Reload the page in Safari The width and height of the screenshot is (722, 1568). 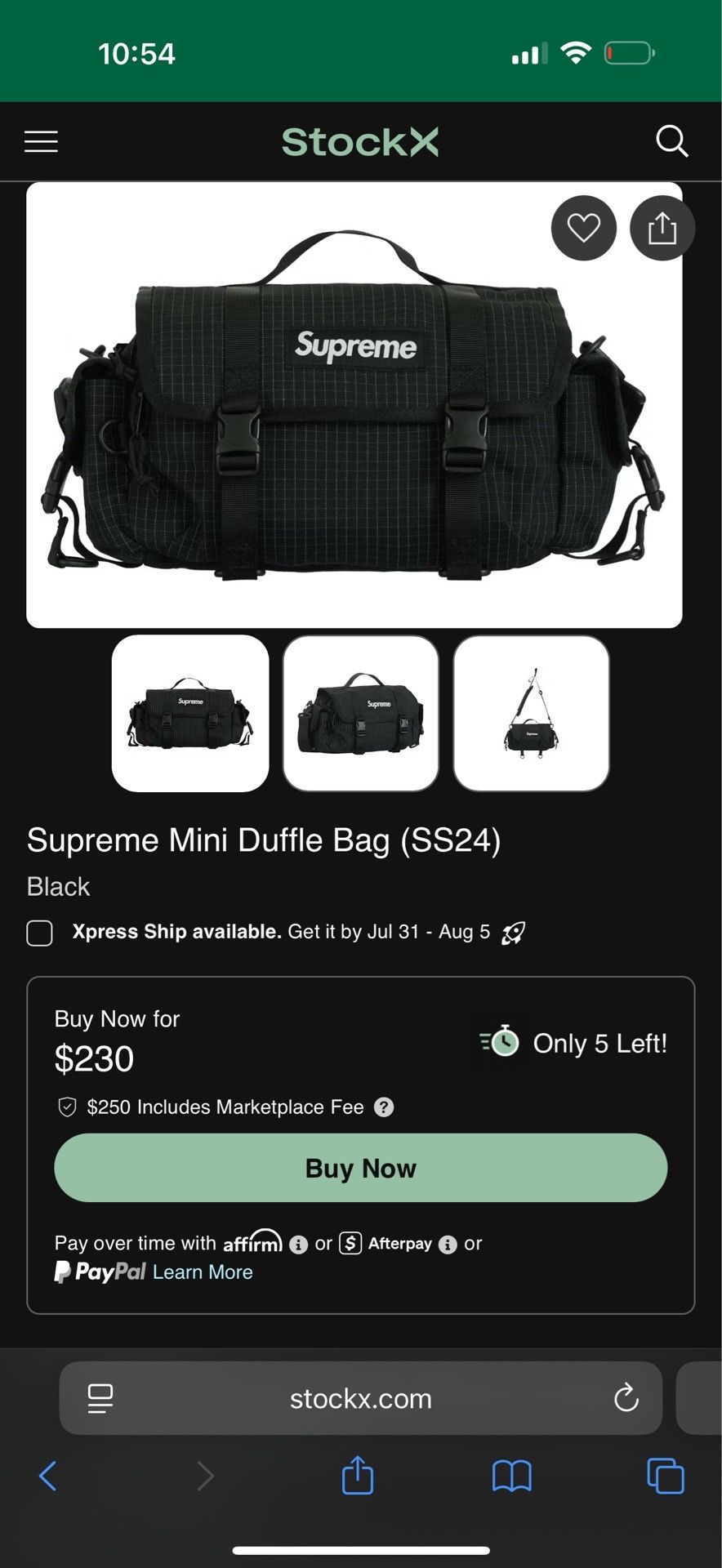click(x=626, y=1397)
